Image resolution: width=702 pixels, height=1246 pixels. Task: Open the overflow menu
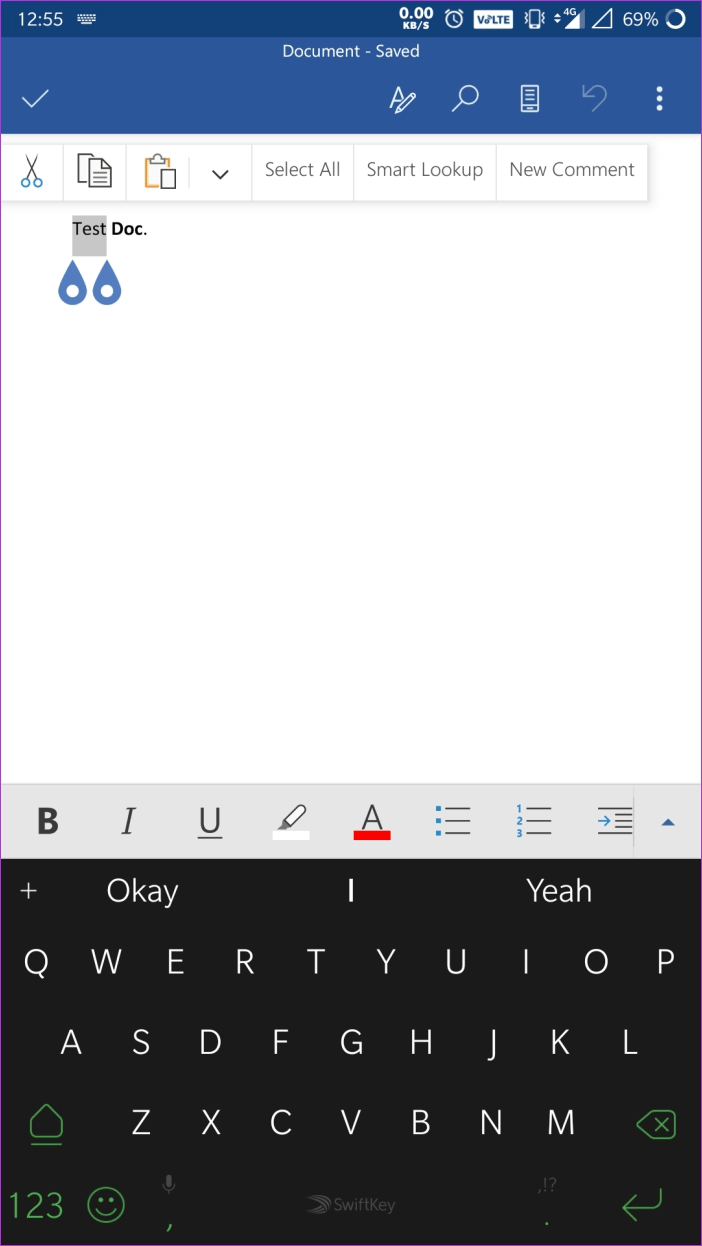click(659, 98)
